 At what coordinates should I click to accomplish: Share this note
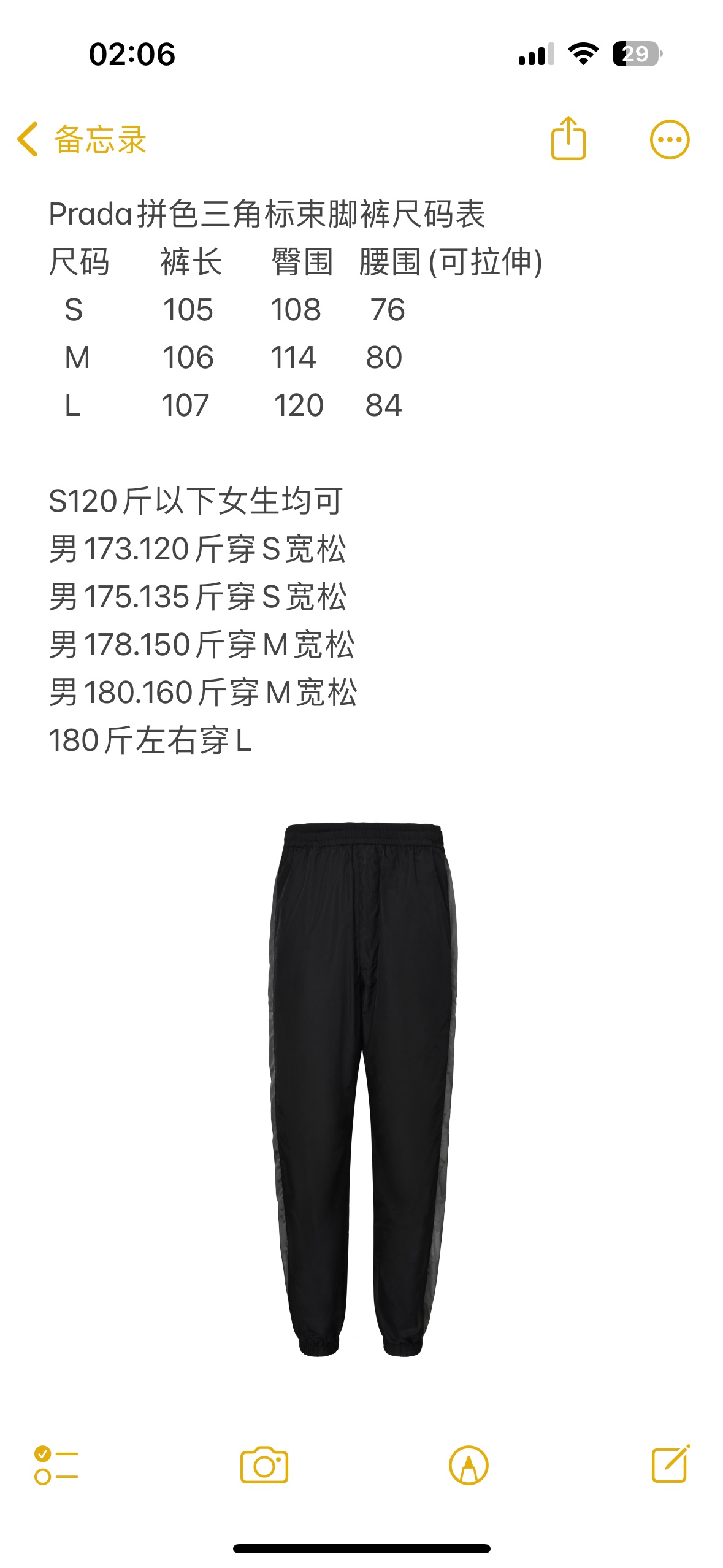tap(568, 139)
